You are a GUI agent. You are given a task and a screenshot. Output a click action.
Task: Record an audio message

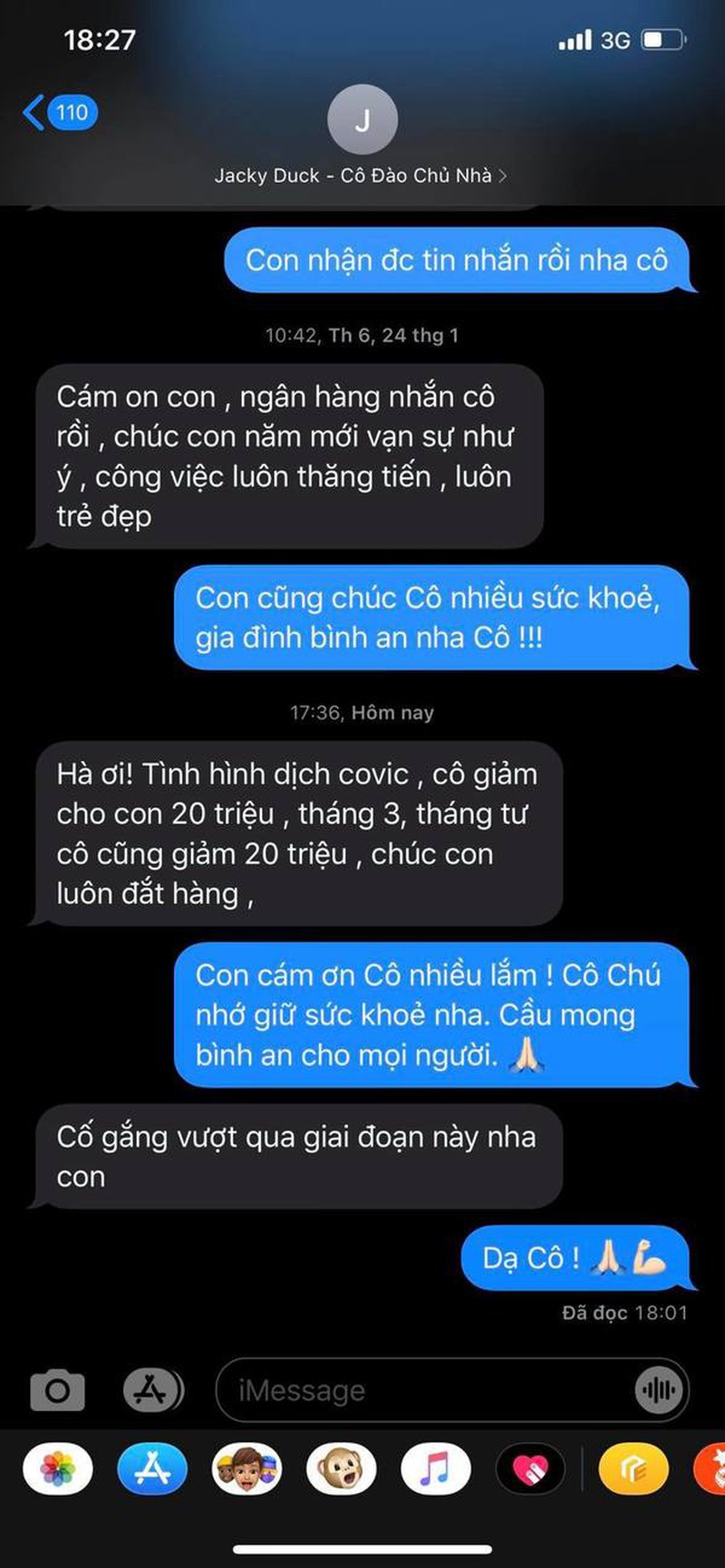(659, 1390)
